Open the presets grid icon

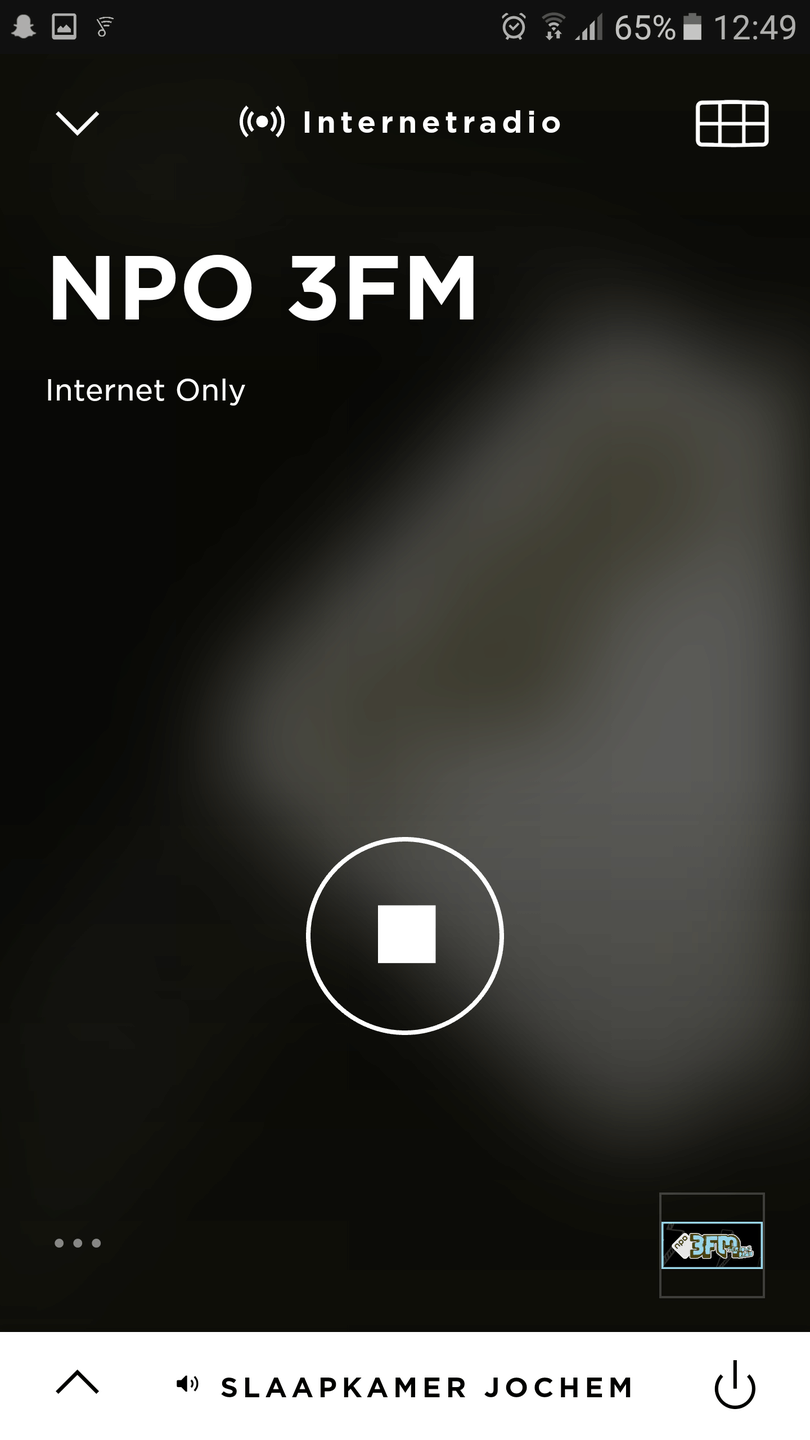pos(731,124)
